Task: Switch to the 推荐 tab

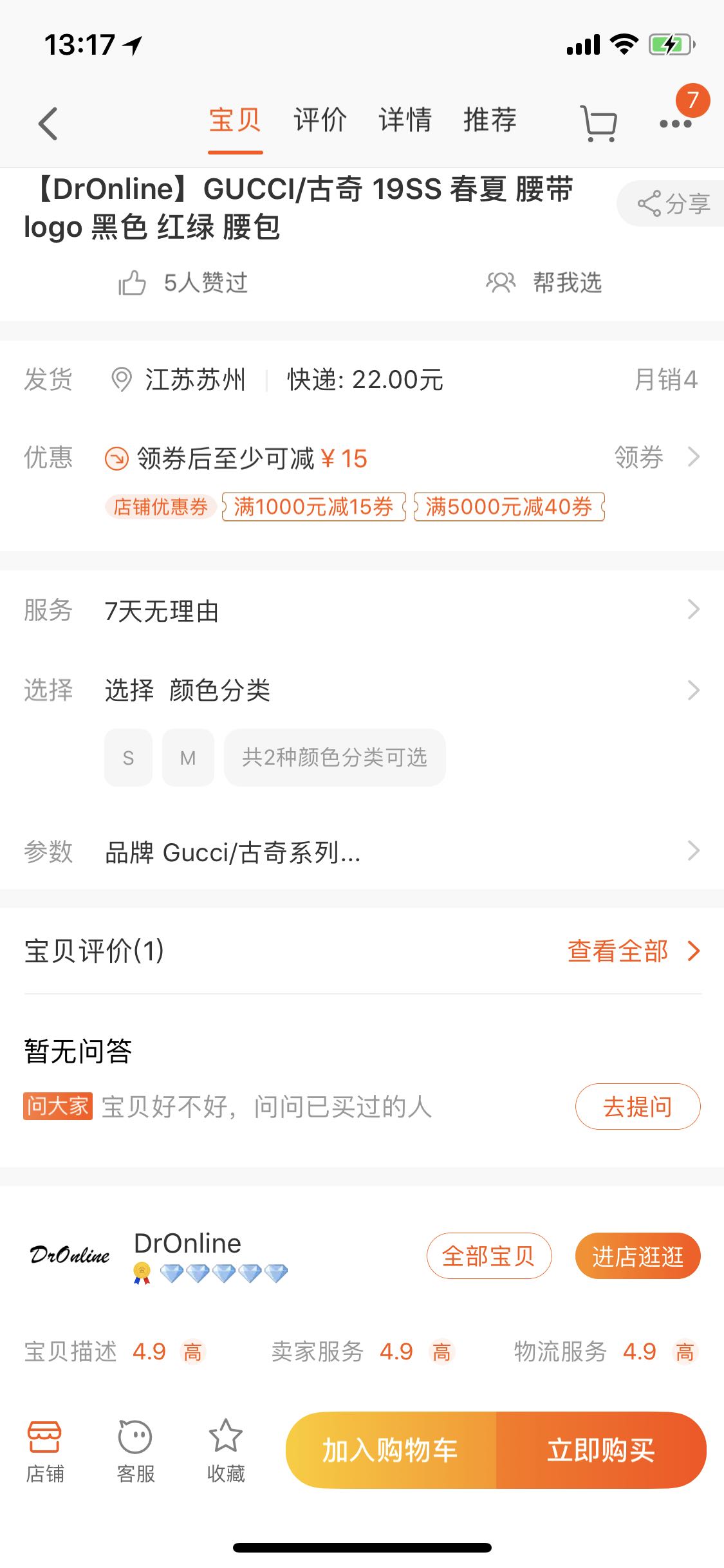Action: click(x=490, y=120)
